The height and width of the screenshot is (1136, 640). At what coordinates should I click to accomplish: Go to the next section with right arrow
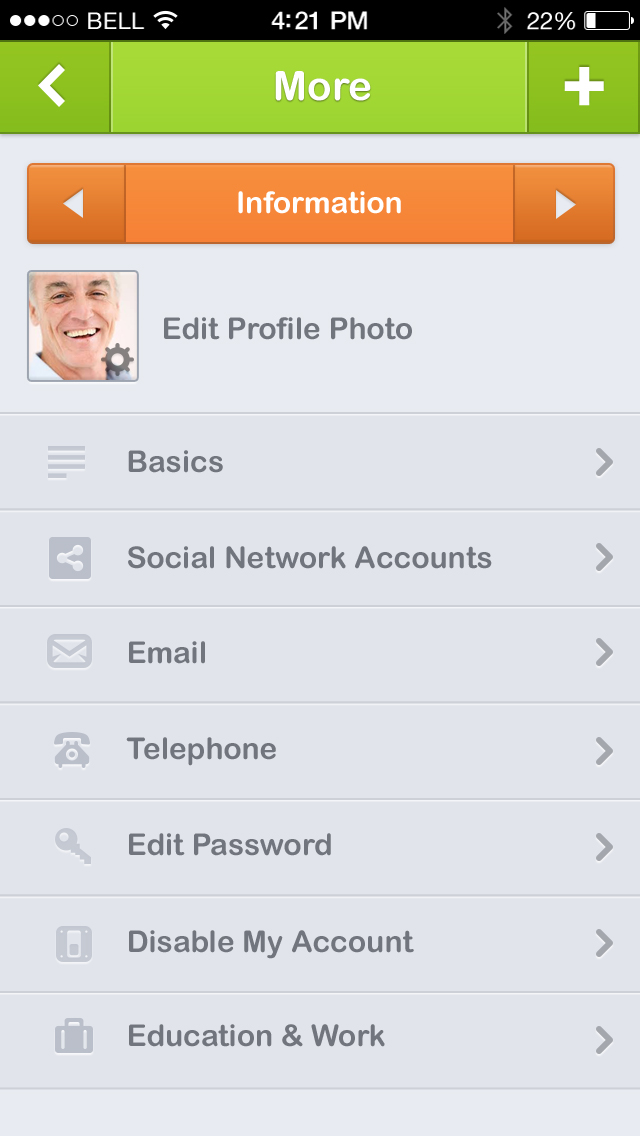tap(565, 204)
